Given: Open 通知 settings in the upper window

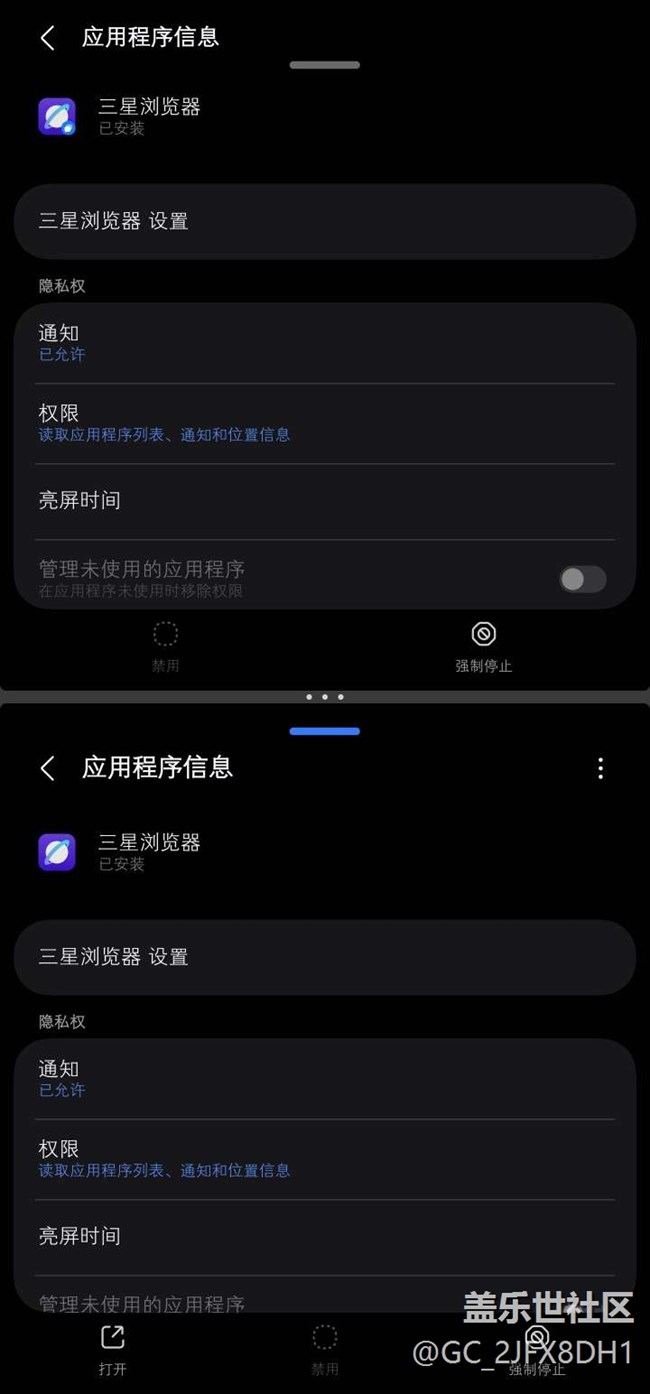Looking at the screenshot, I should click(x=325, y=343).
